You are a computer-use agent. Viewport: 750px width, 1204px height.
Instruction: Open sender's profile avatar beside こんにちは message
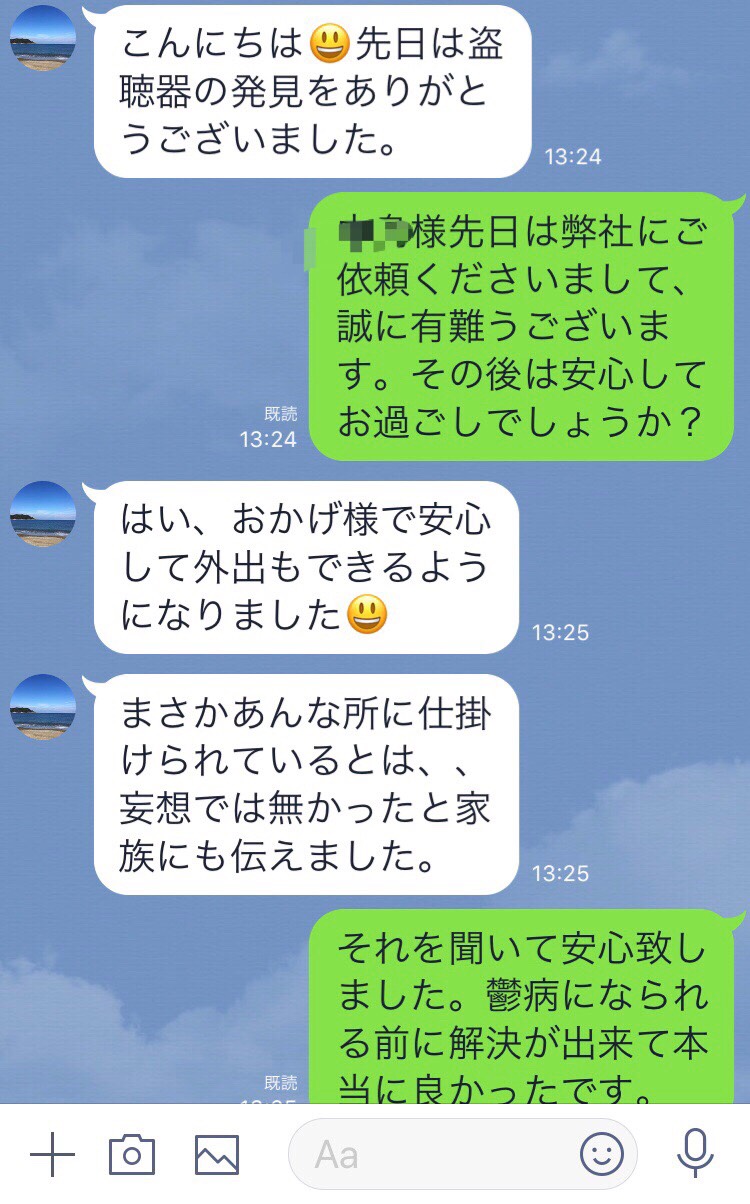click(x=43, y=38)
